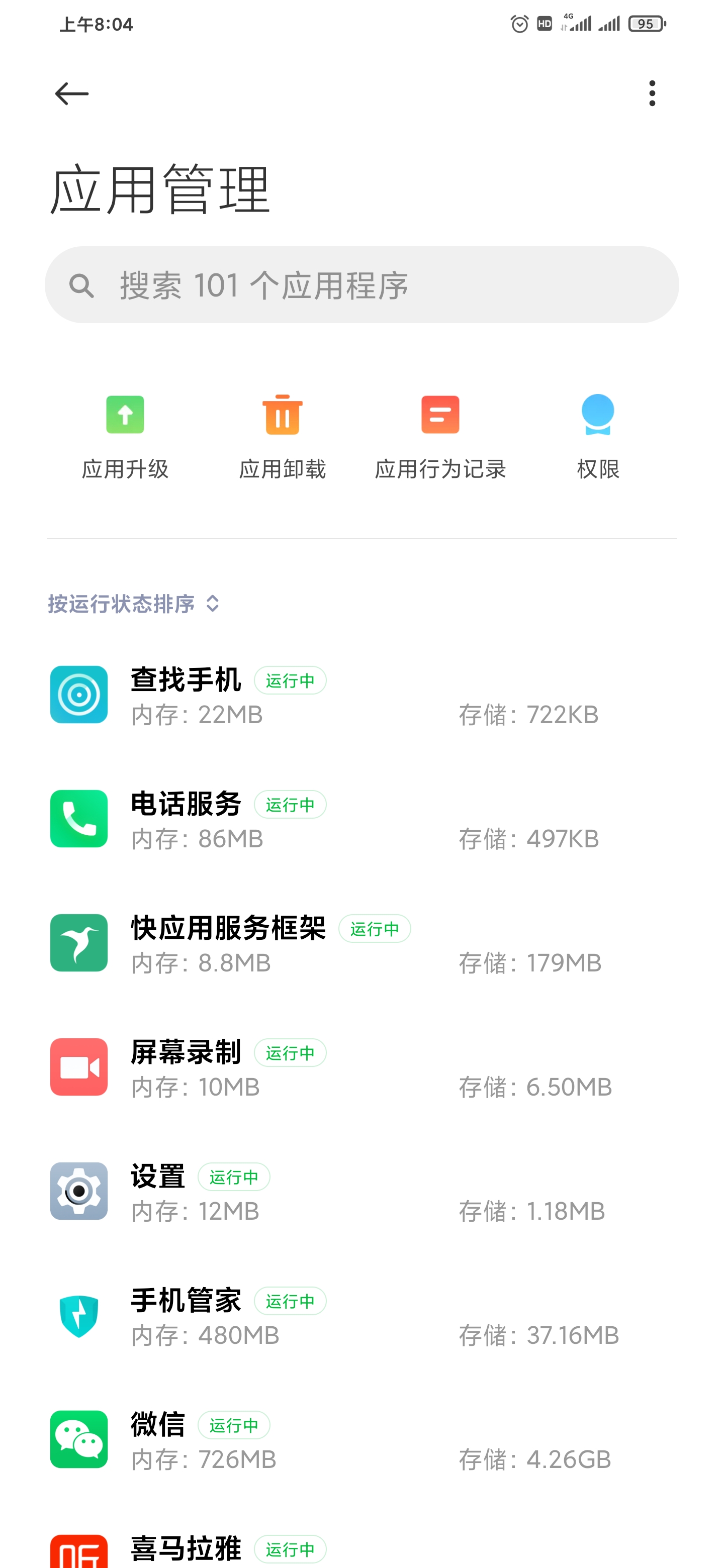Go back using the top-left arrow
The image size is (724, 1568).
(x=71, y=94)
